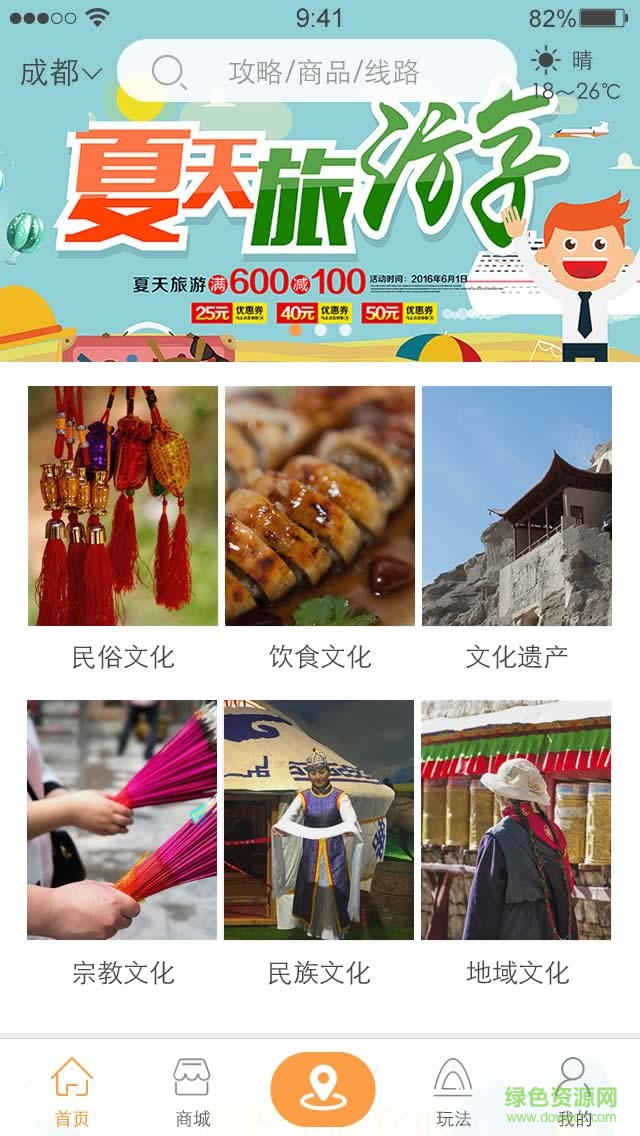Open the 成都 city dropdown

point(61,72)
